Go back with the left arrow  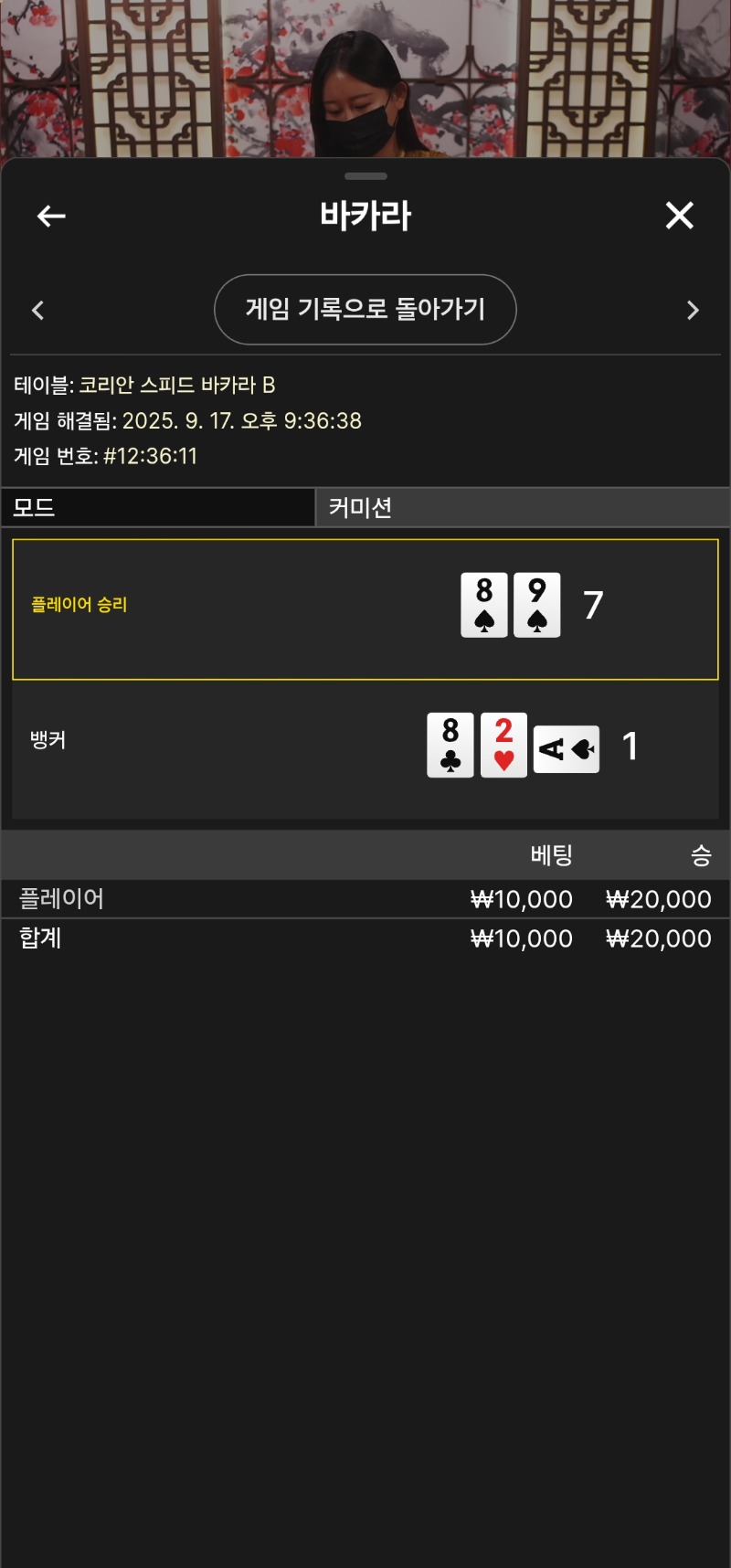[51, 217]
